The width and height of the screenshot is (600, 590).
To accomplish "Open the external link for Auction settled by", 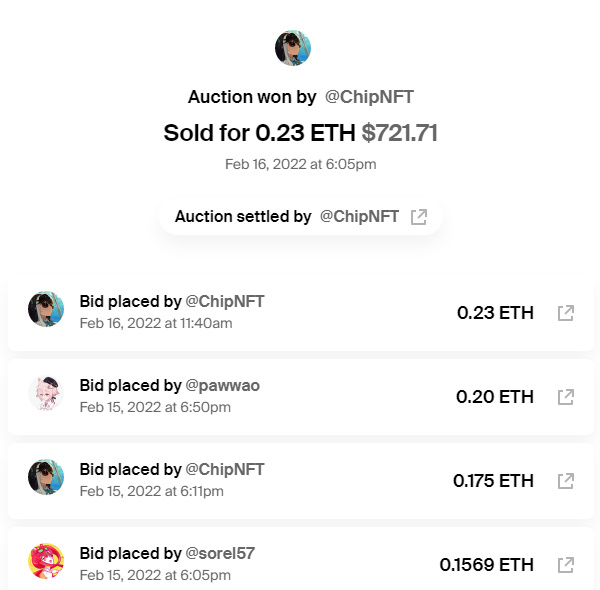I will pos(419,217).
